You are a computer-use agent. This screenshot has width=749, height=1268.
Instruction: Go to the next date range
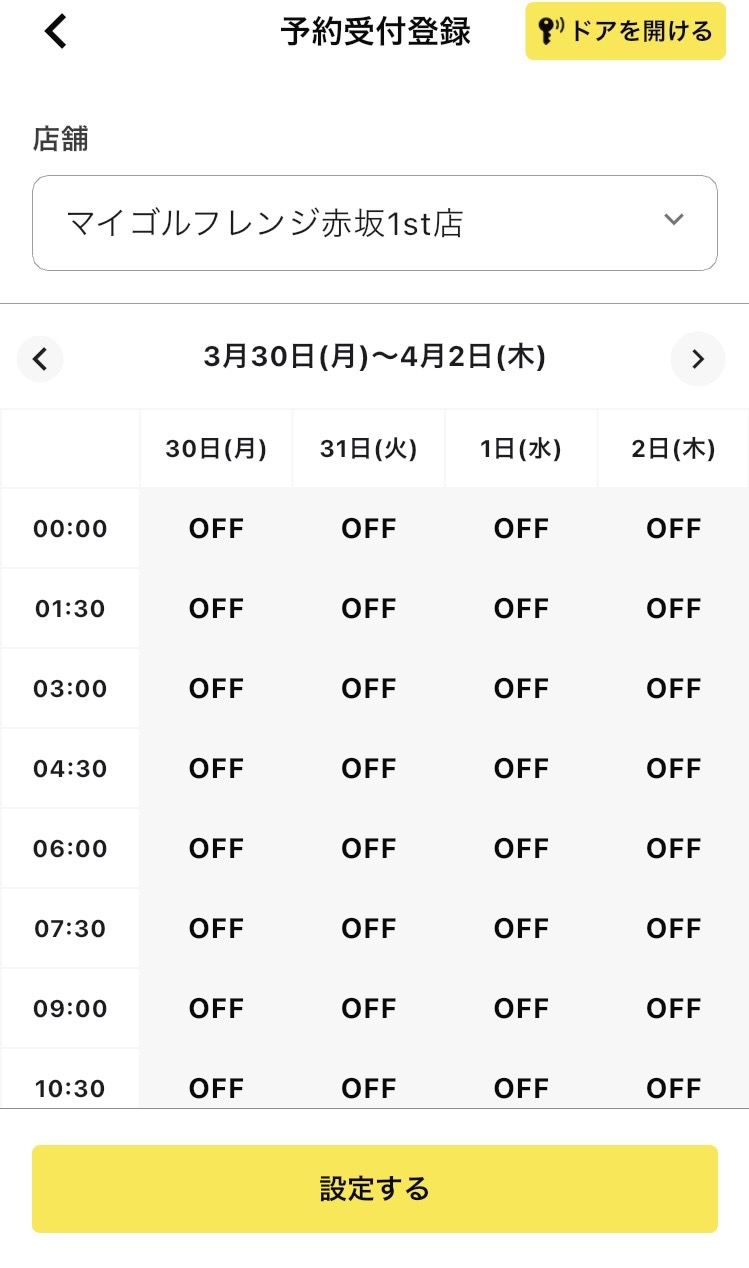[697, 358]
